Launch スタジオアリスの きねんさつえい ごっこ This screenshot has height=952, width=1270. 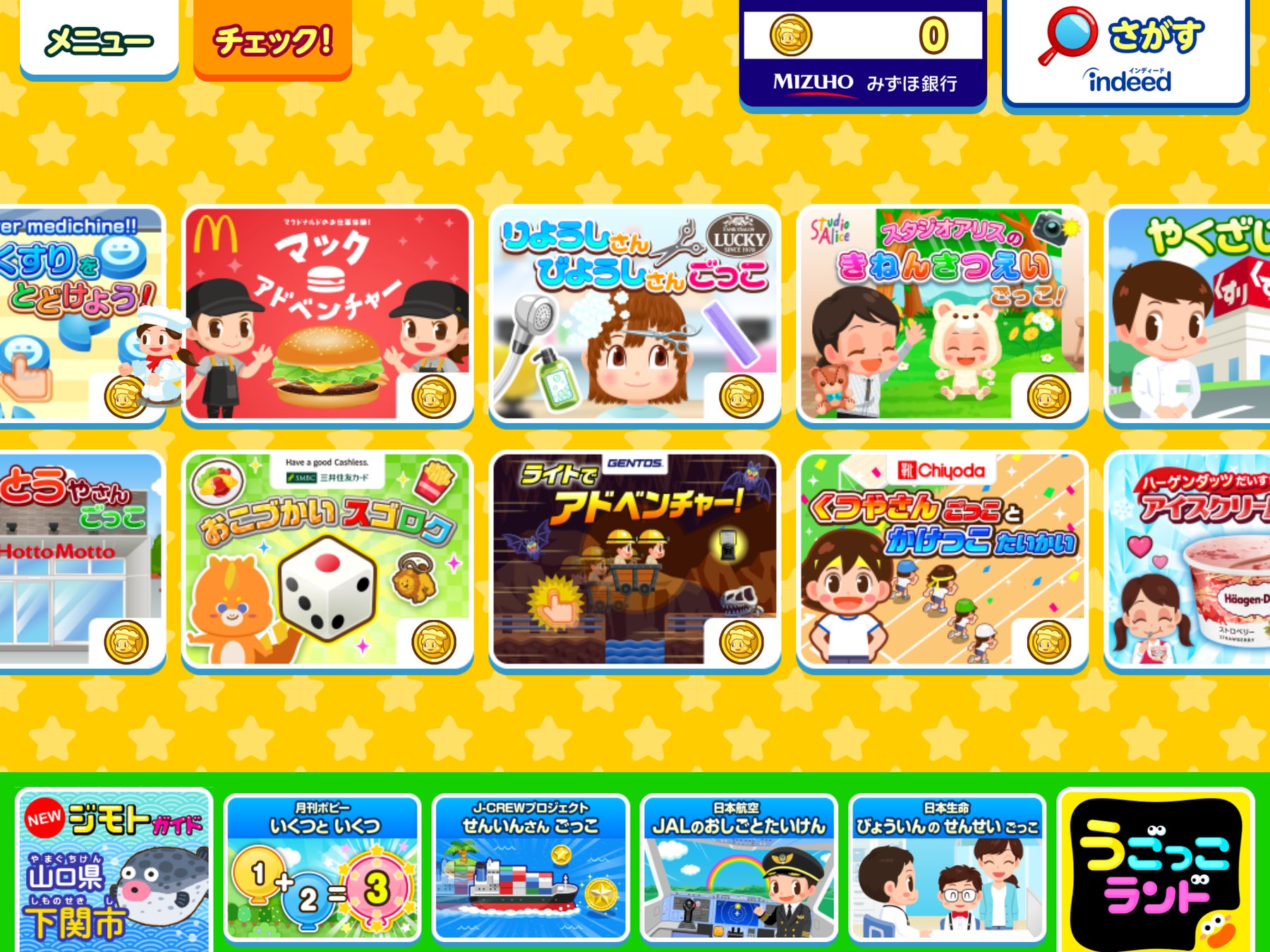click(x=941, y=315)
